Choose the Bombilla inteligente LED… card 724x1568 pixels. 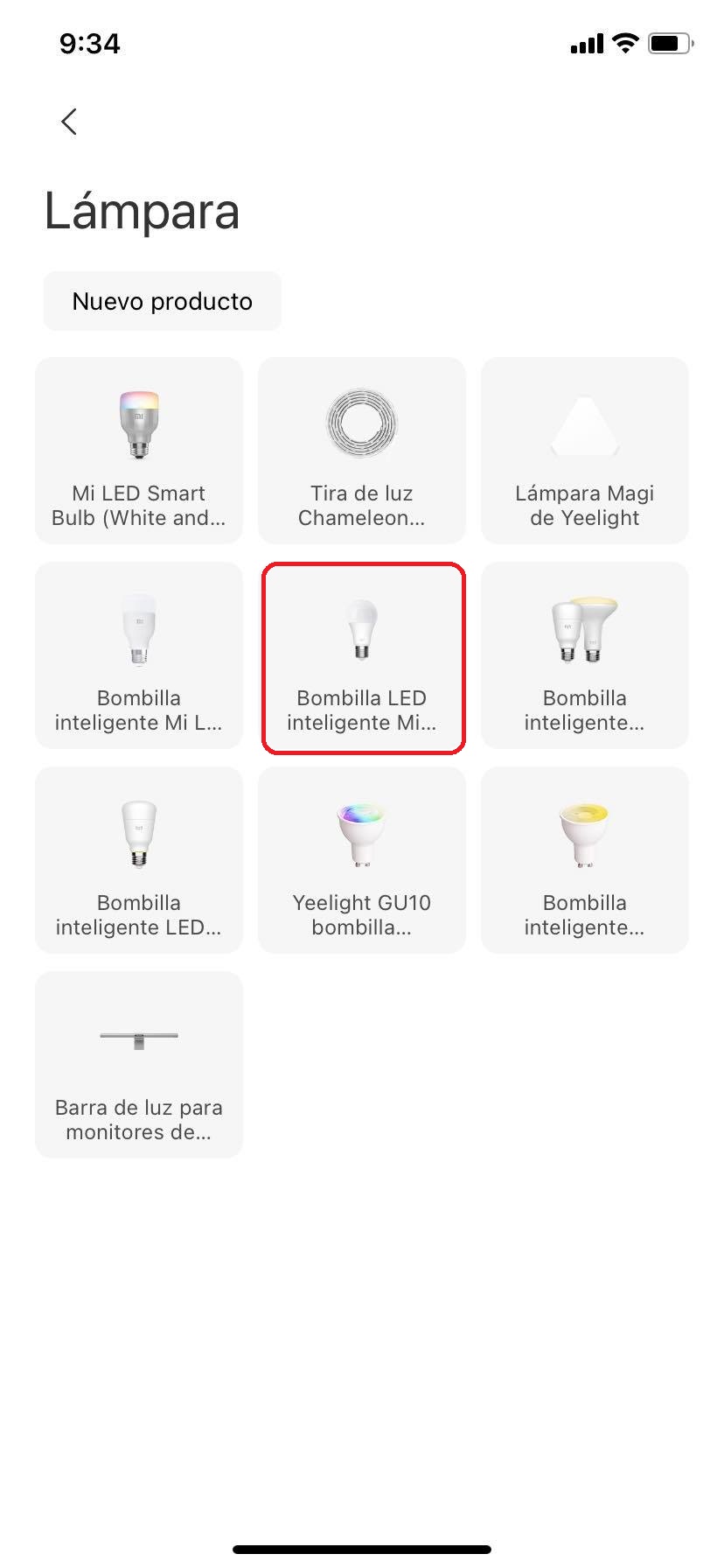(x=139, y=860)
